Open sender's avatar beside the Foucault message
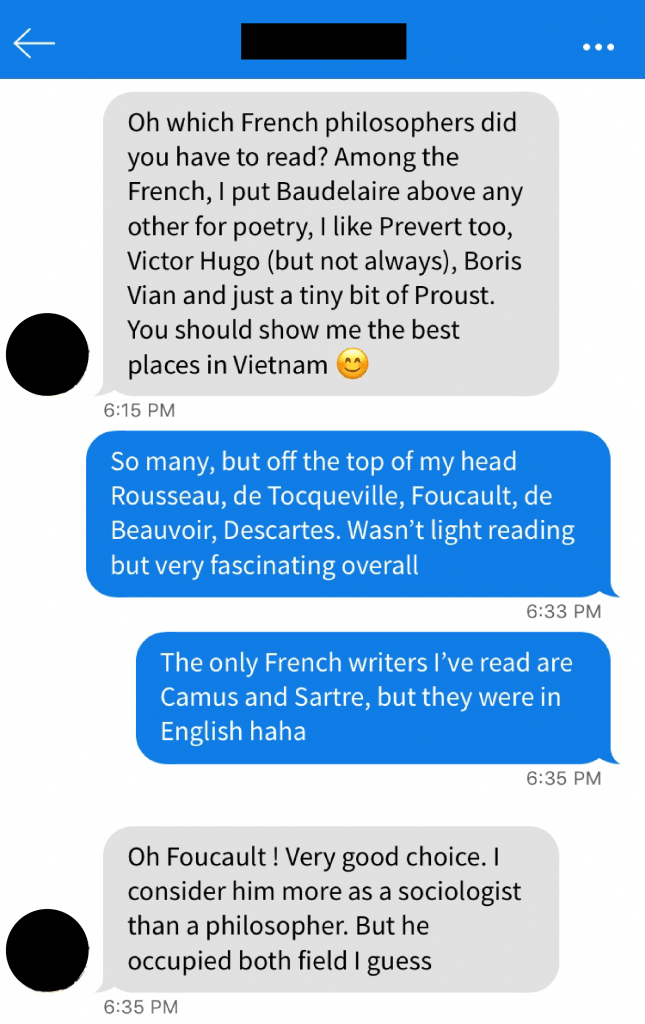Image resolution: width=645 pixels, height=1024 pixels. [47, 950]
